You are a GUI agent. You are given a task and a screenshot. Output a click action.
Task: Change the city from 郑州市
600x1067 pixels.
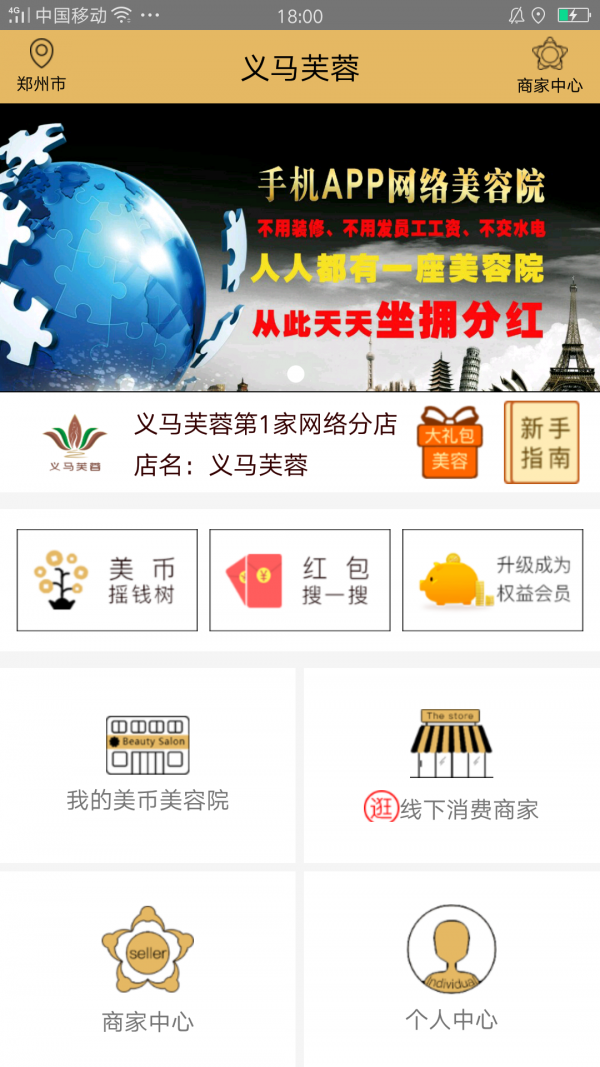pyautogui.click(x=41, y=66)
